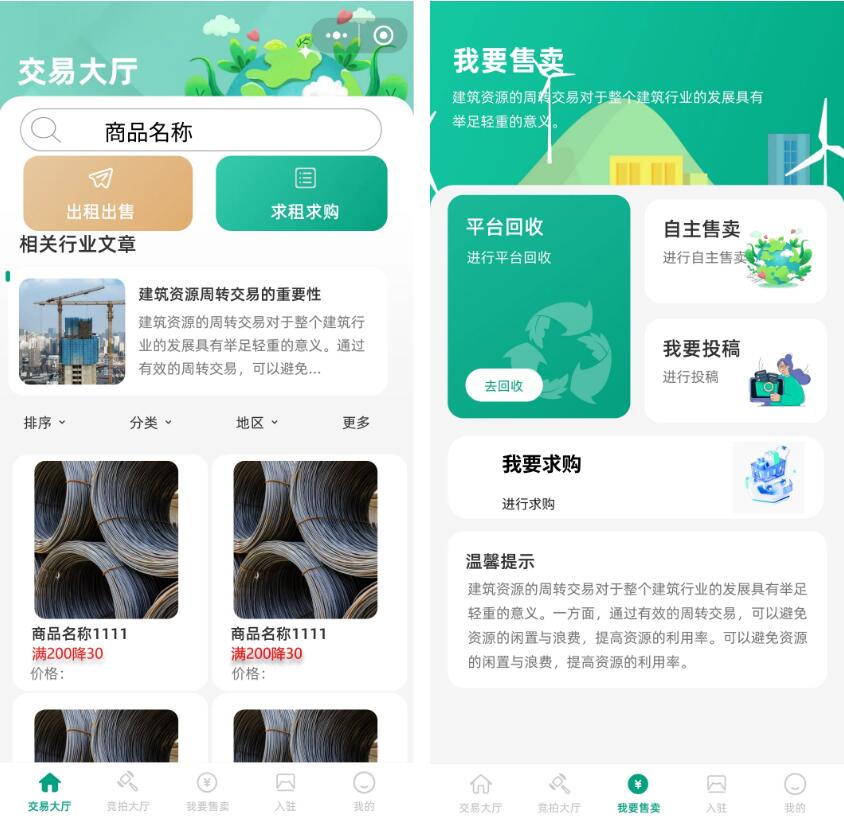Tap the 商品名称 search box

(200, 131)
